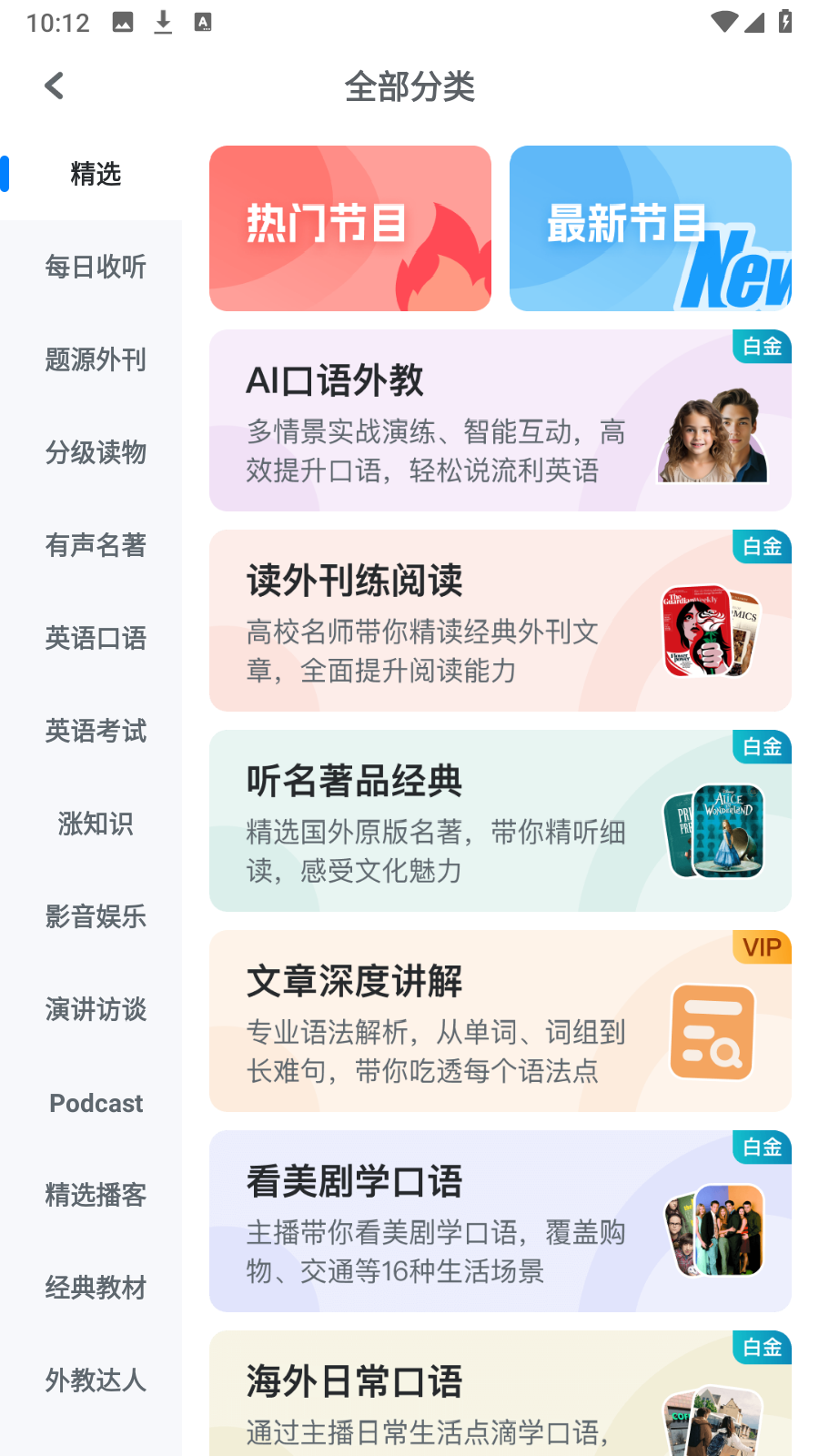Select the 涨知识 category
The width and height of the screenshot is (819, 1456).
[96, 824]
